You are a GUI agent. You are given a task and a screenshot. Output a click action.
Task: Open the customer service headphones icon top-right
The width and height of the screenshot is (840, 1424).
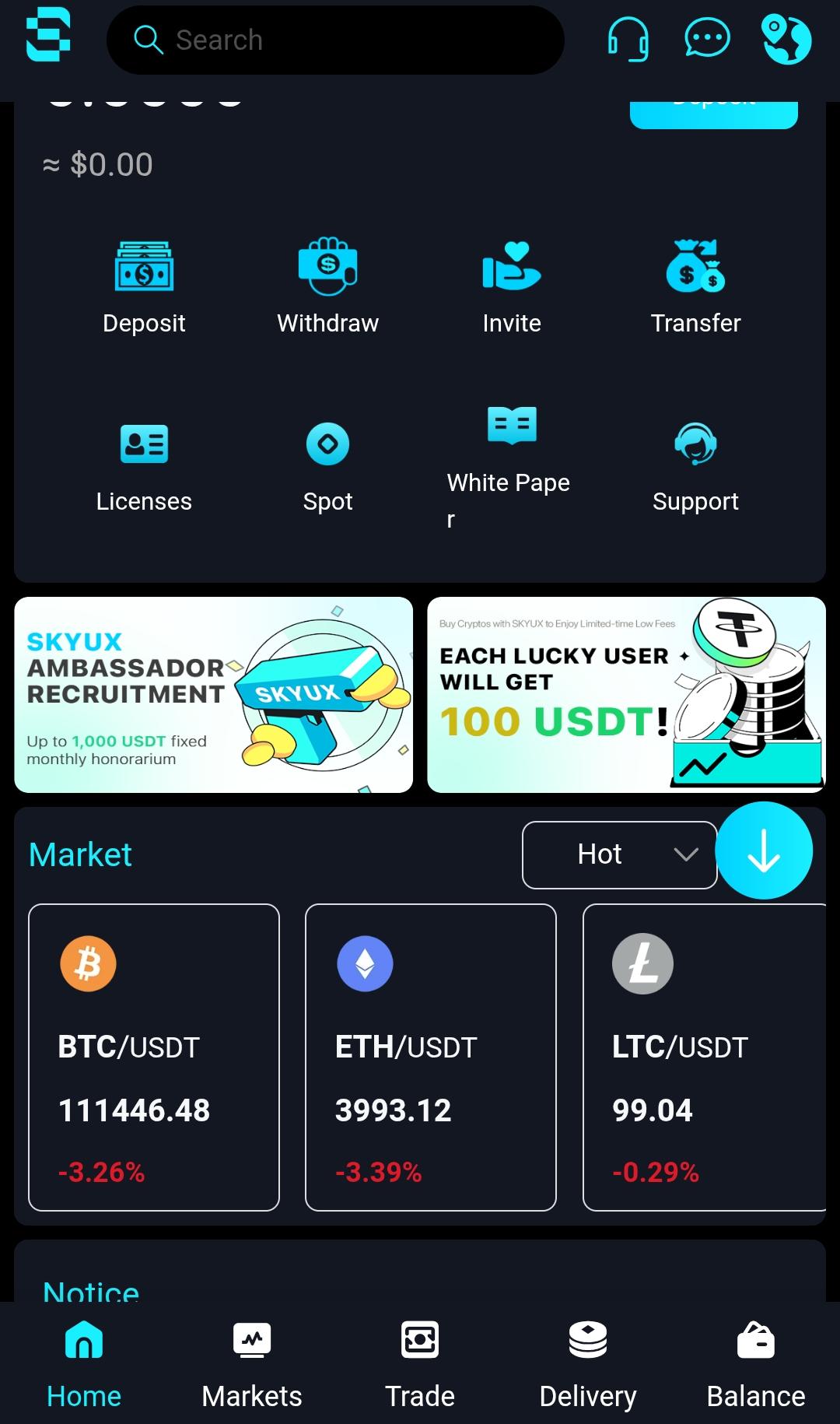click(x=628, y=39)
